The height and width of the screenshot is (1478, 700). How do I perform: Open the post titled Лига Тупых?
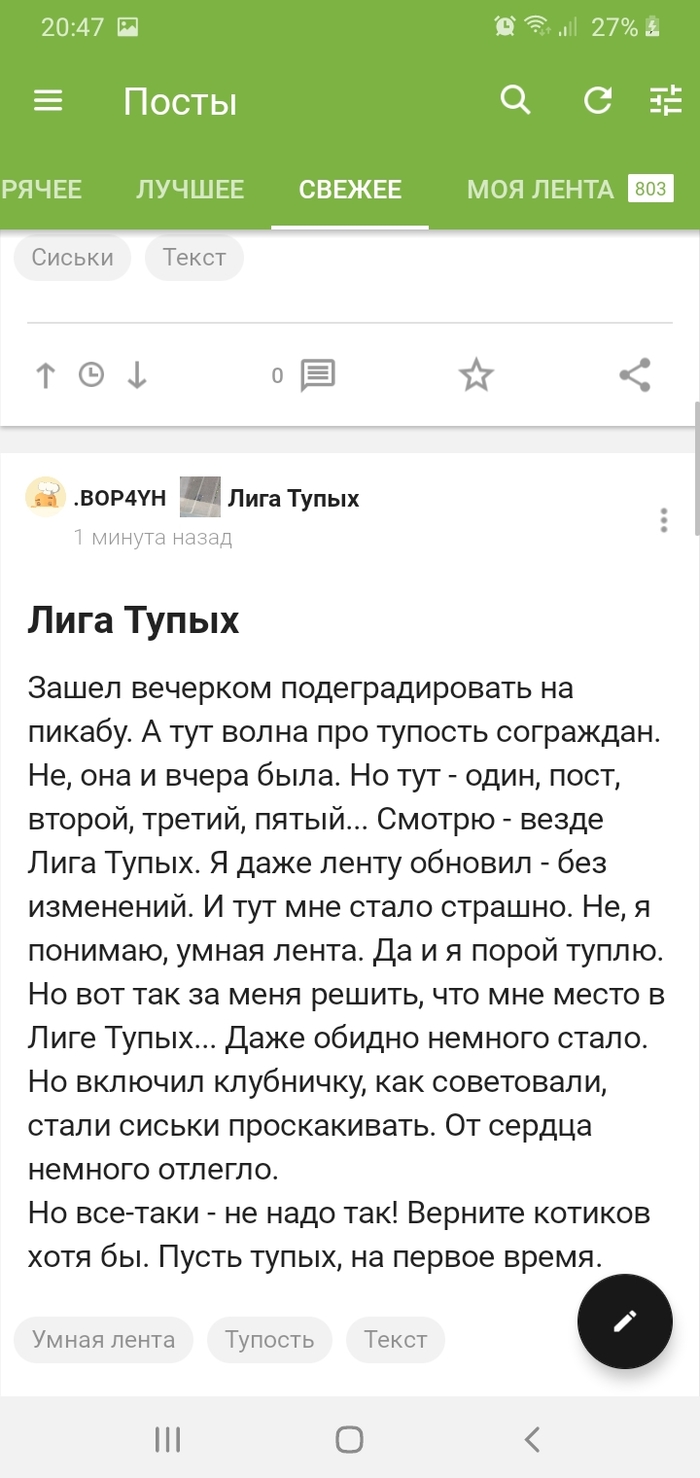(x=133, y=621)
